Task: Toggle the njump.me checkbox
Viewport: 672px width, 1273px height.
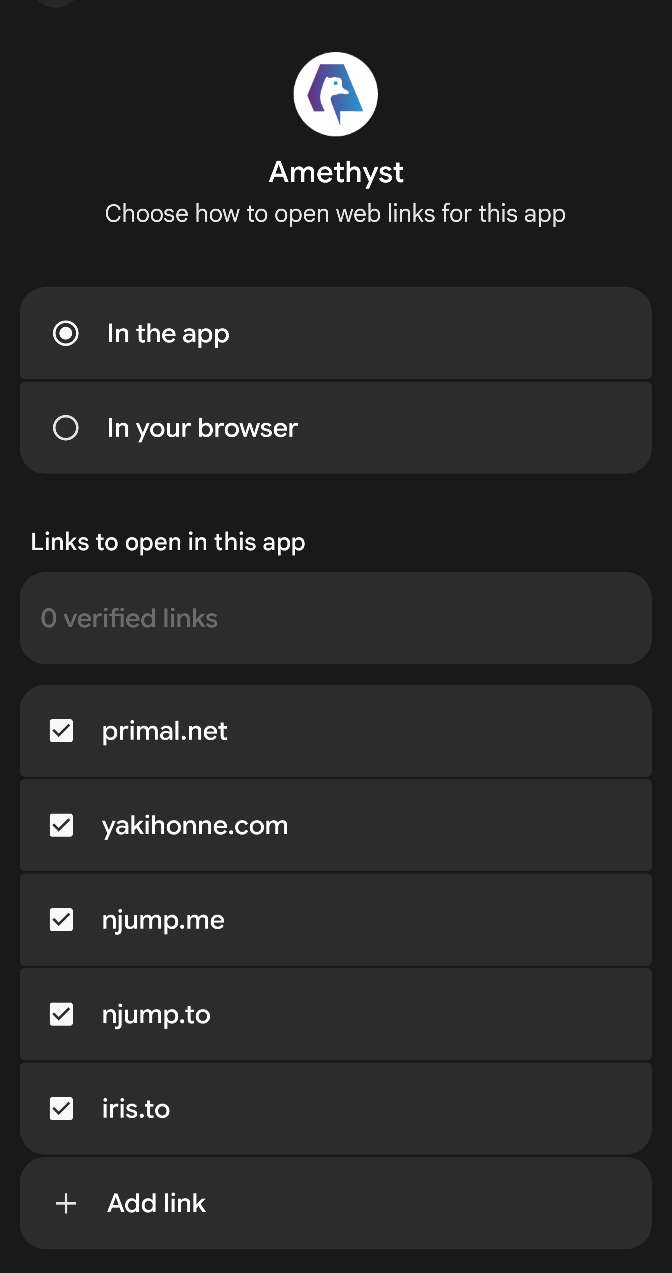Action: click(x=62, y=920)
